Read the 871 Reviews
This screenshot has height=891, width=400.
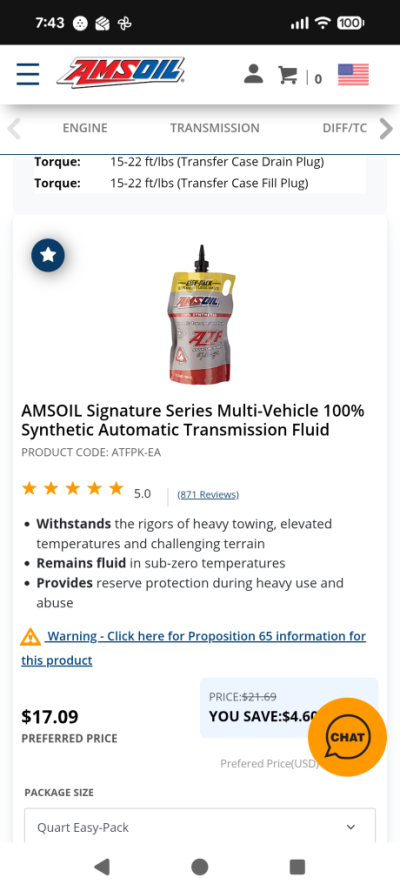pyautogui.click(x=208, y=494)
